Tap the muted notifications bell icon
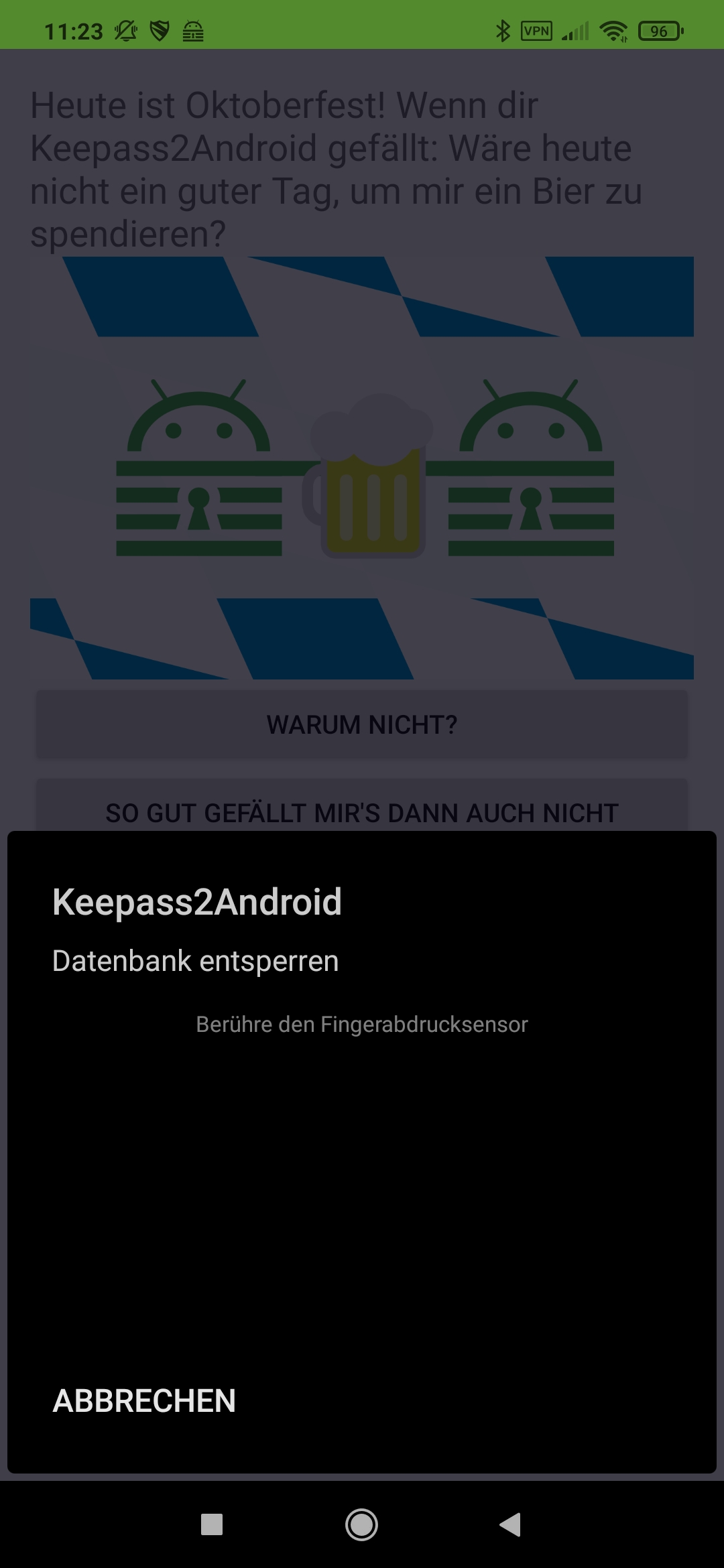Viewport: 724px width, 1568px height. pos(124,30)
